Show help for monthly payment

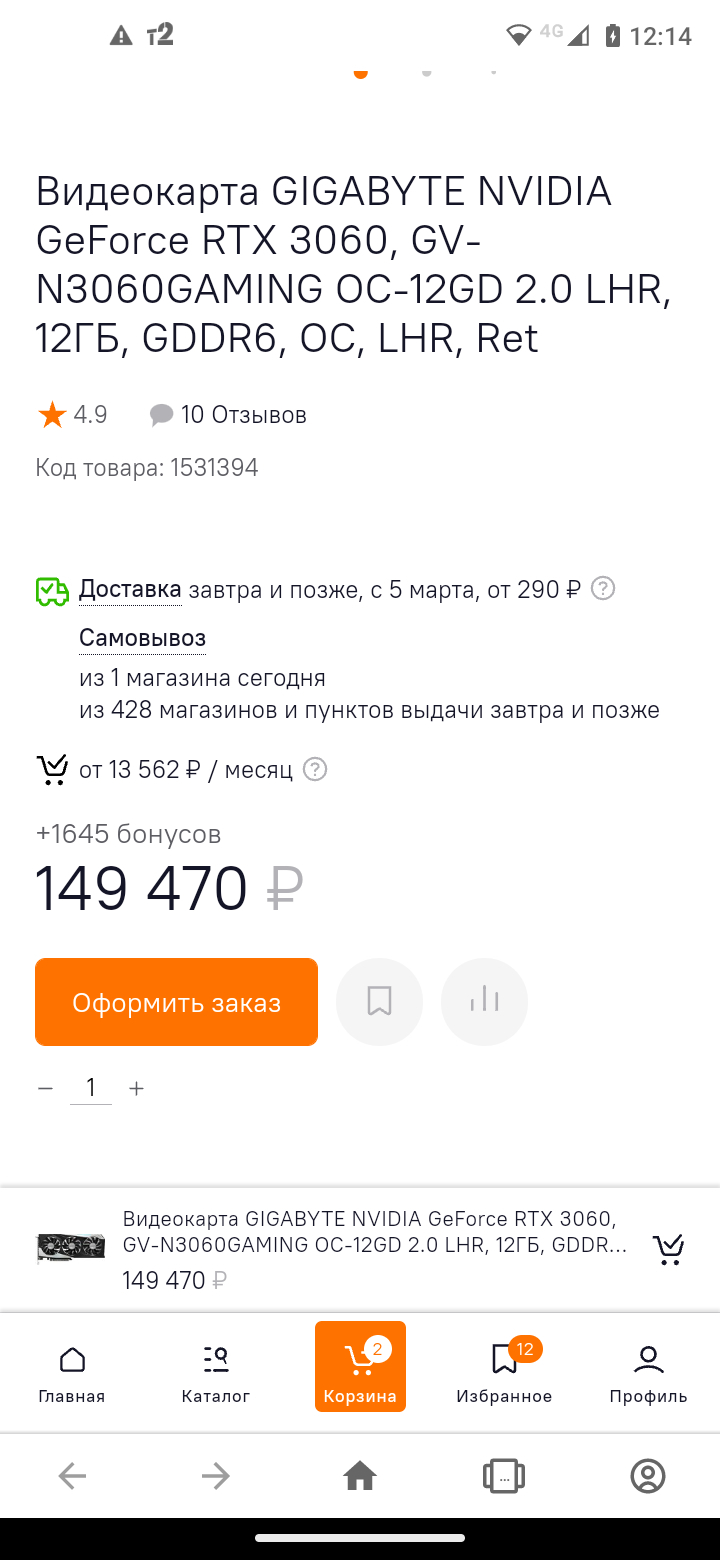click(x=315, y=770)
